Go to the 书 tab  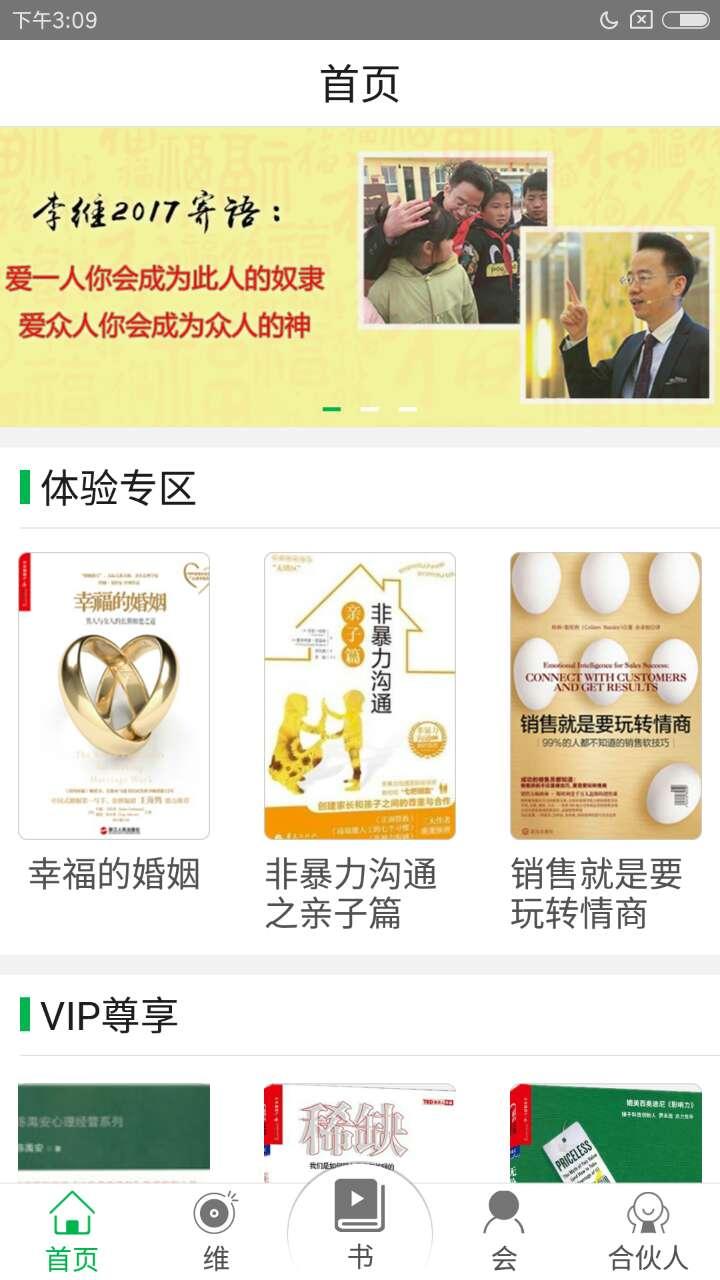[360, 1225]
